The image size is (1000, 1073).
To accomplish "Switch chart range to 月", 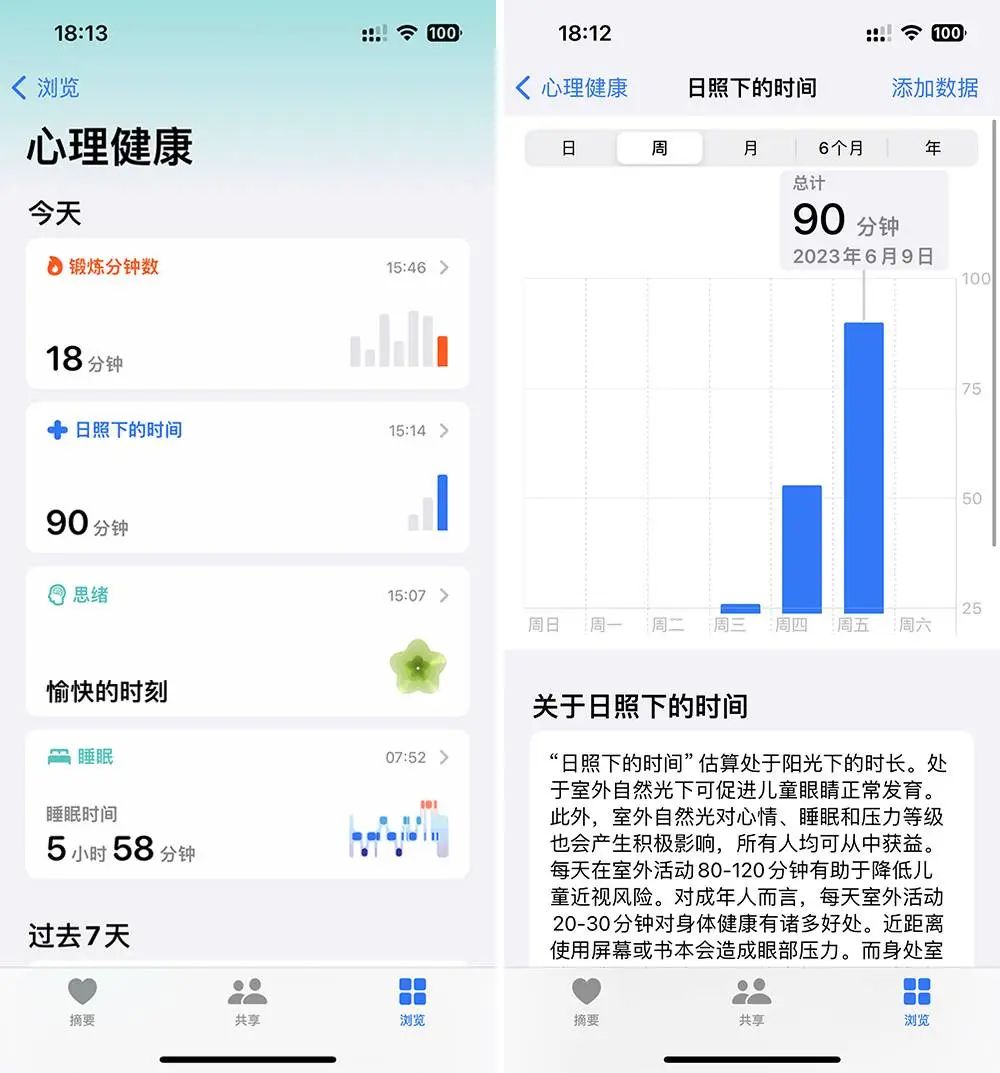I will tap(750, 148).
